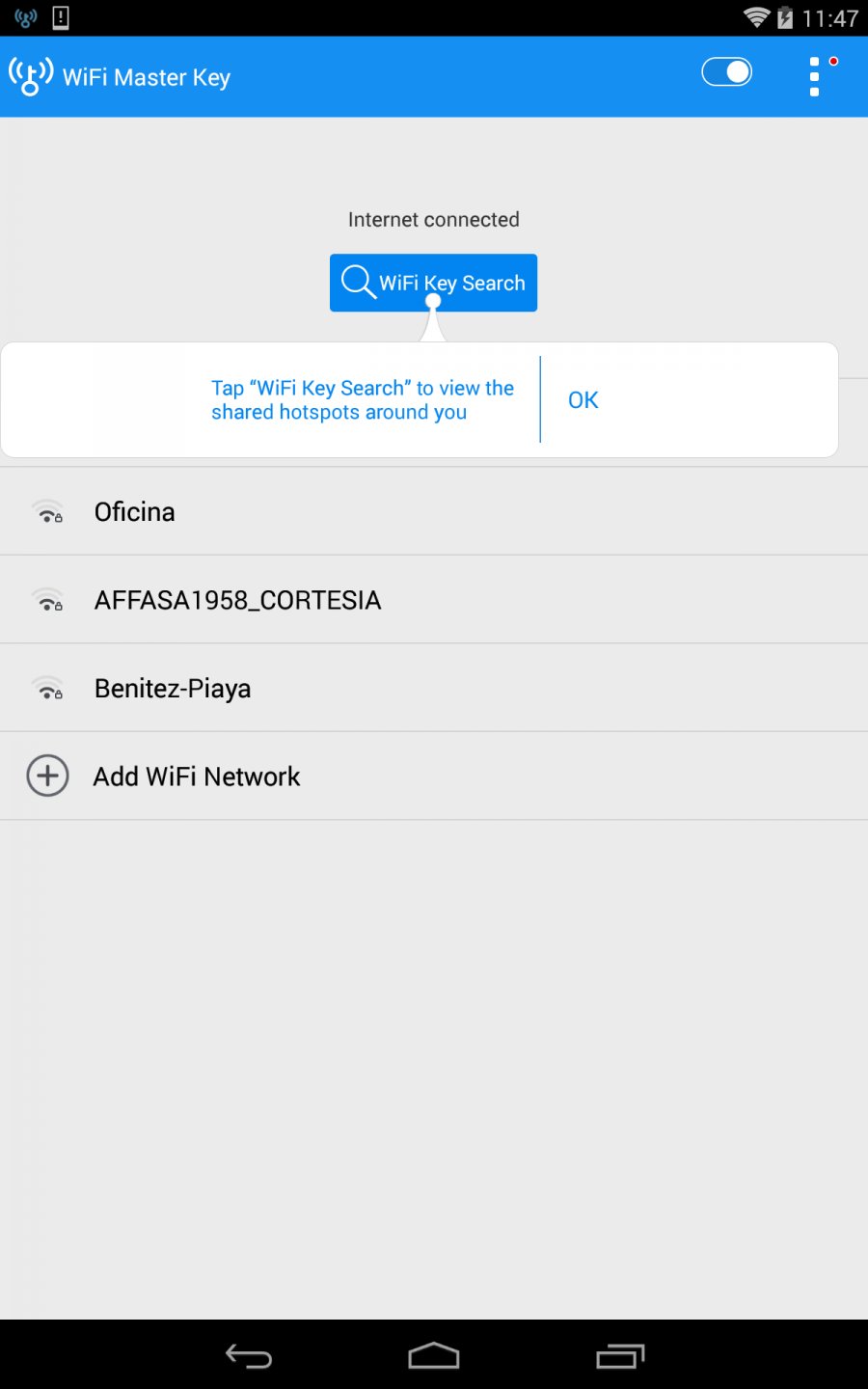Connect to AFFASA1958_CORTESIA network
The image size is (868, 1389).
point(237,600)
